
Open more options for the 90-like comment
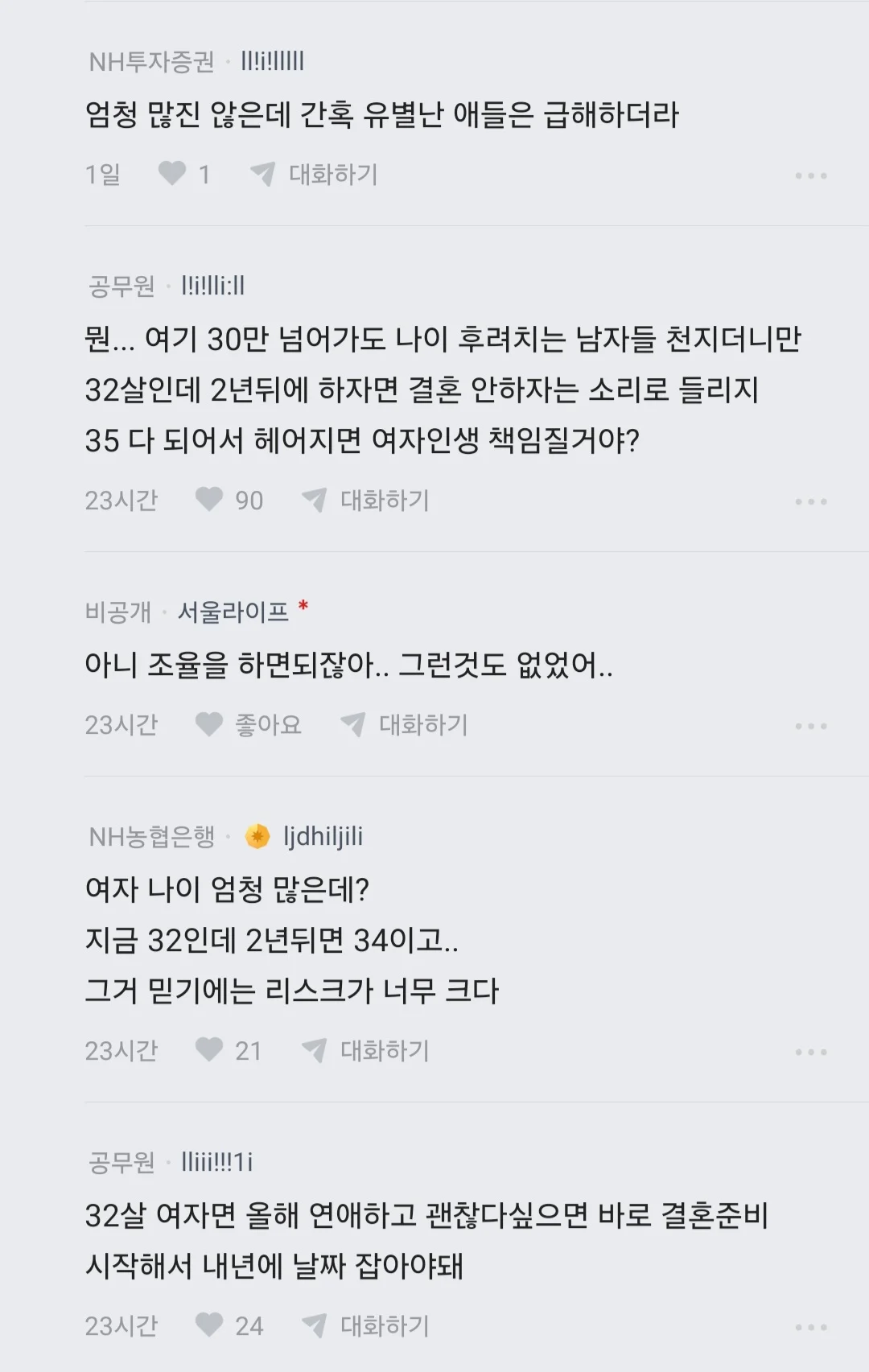point(810,501)
